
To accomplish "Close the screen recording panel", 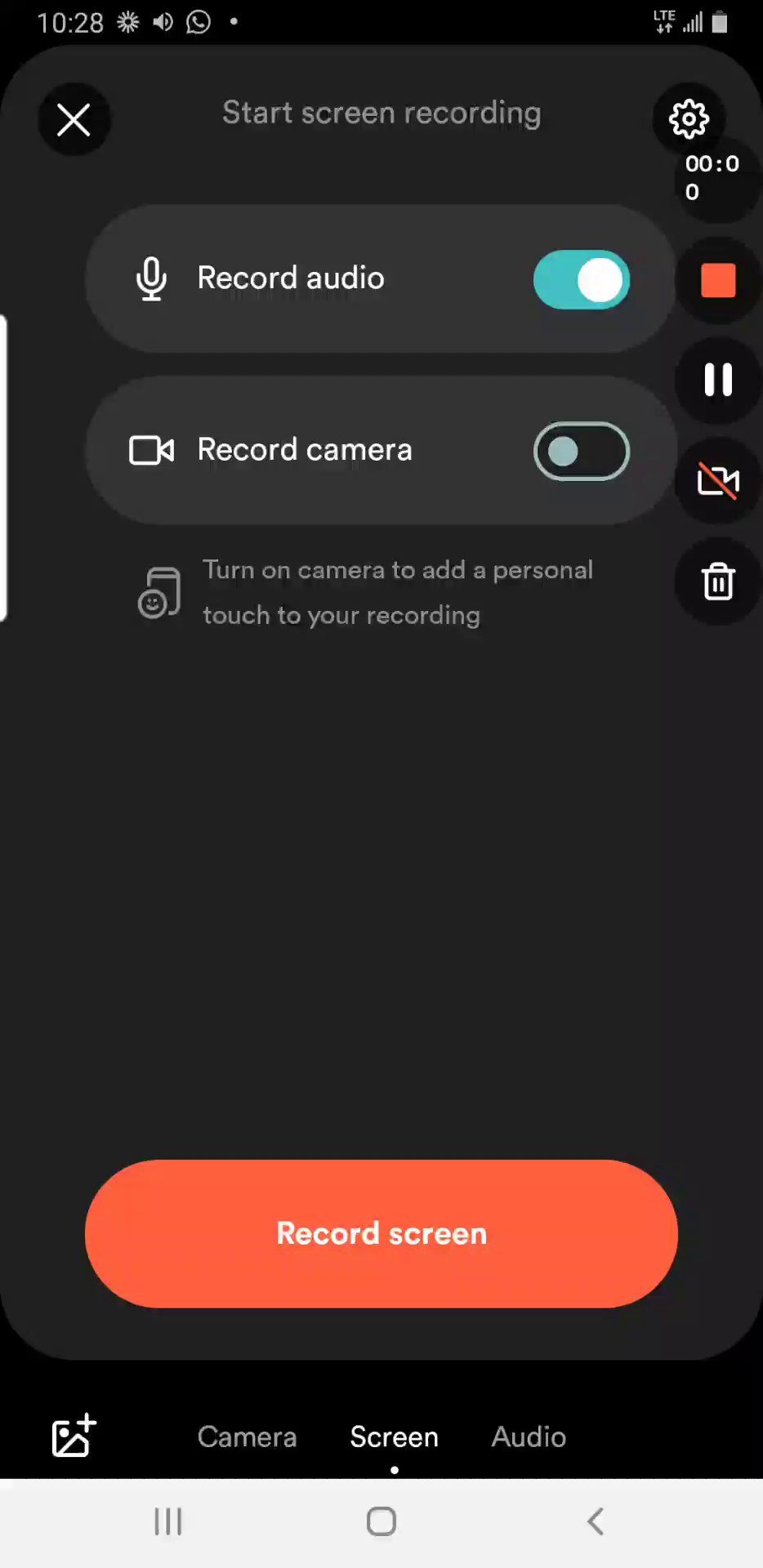I will (74, 121).
